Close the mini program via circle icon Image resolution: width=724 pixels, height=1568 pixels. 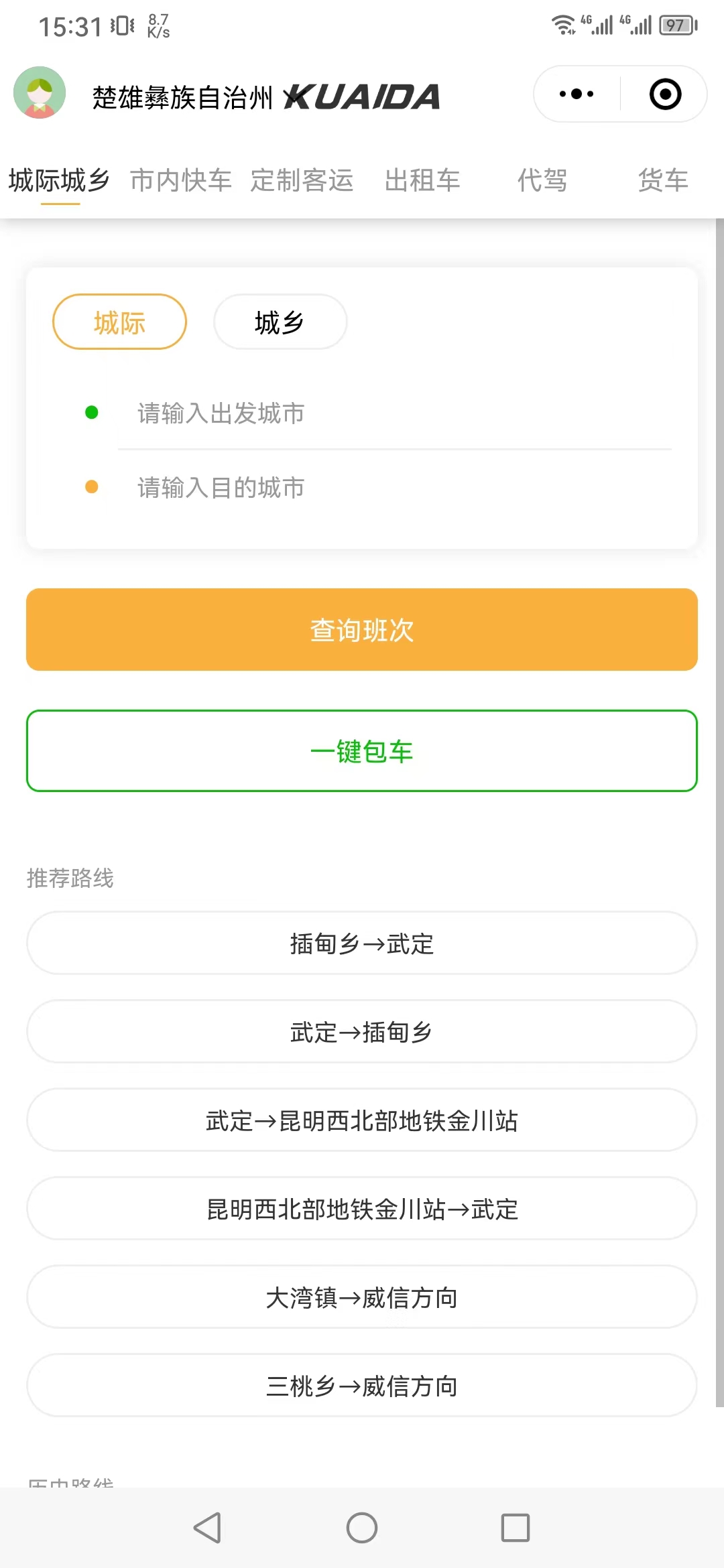click(665, 94)
